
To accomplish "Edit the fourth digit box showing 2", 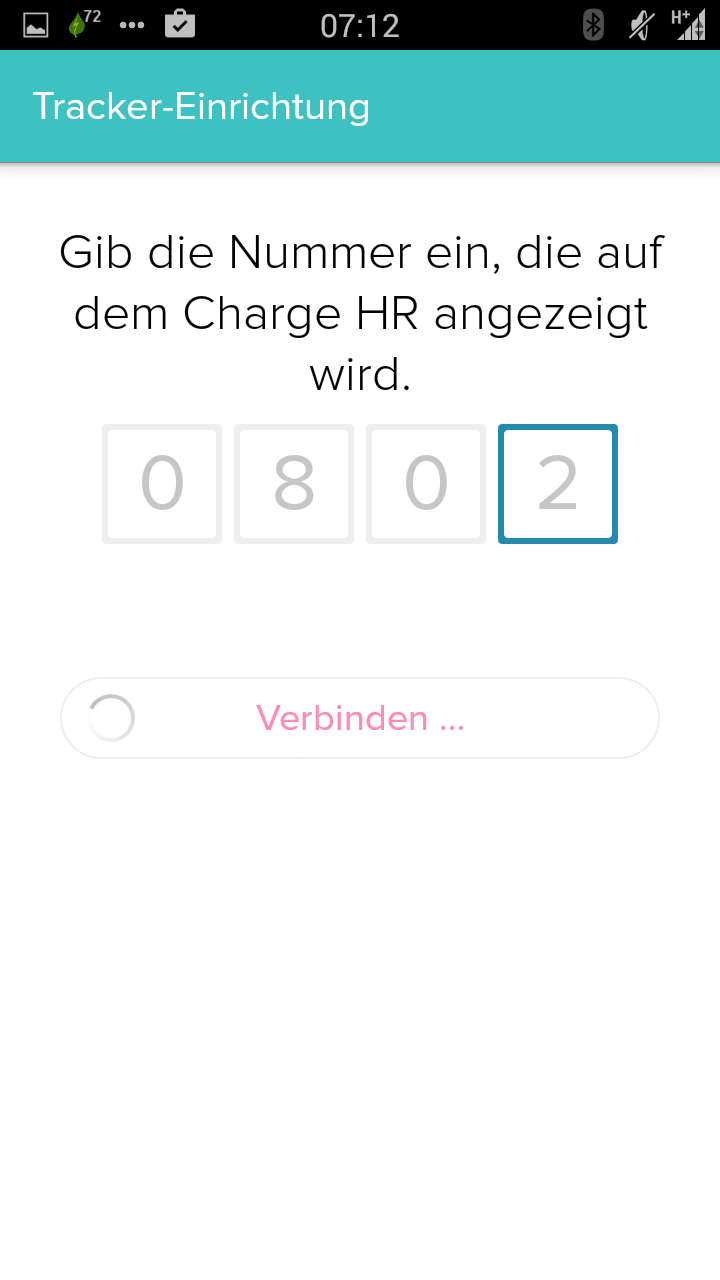I will point(558,484).
